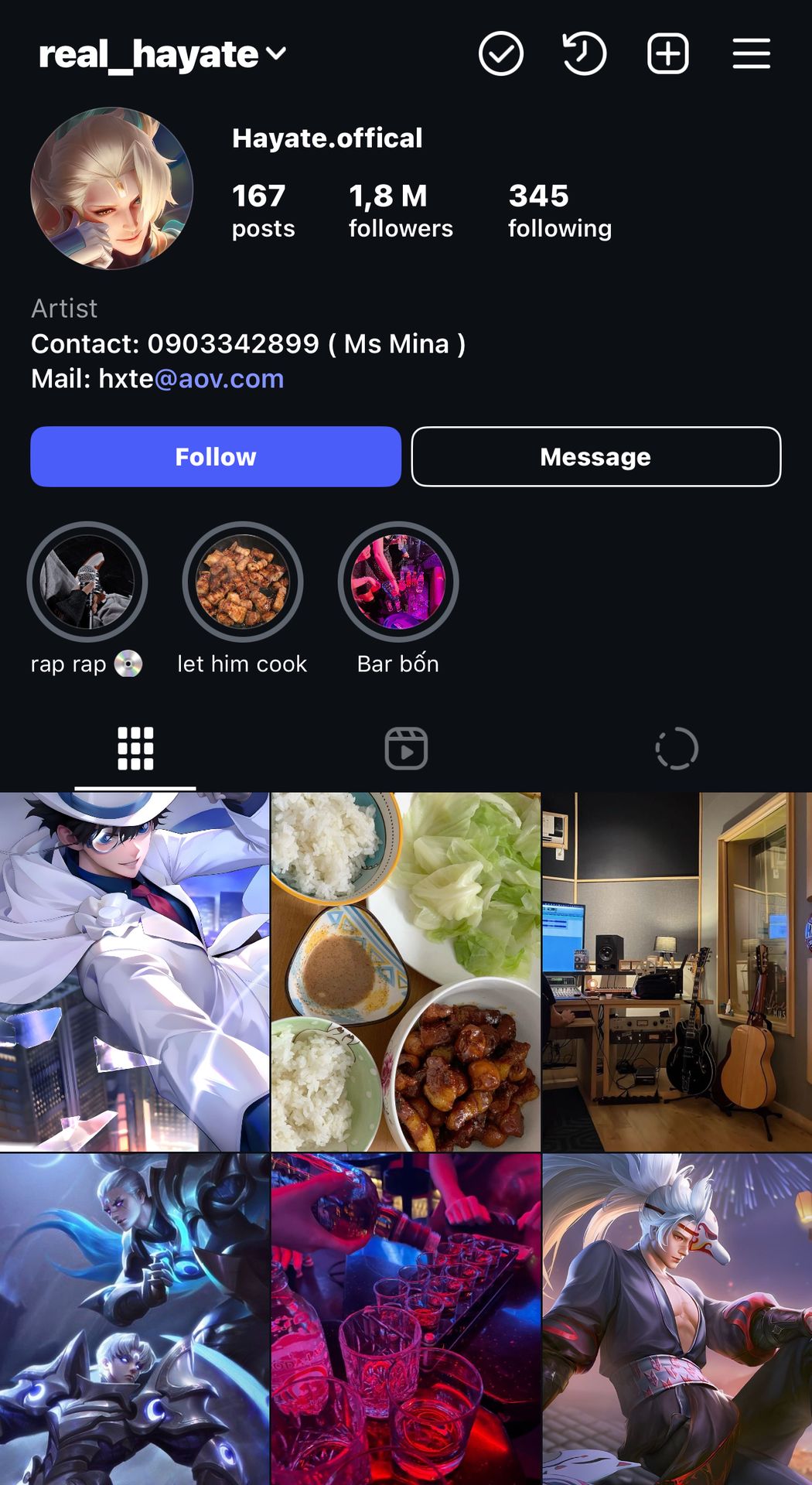Switch to the tagged posts tab
The height and width of the screenshot is (1485, 812).
pos(676,749)
